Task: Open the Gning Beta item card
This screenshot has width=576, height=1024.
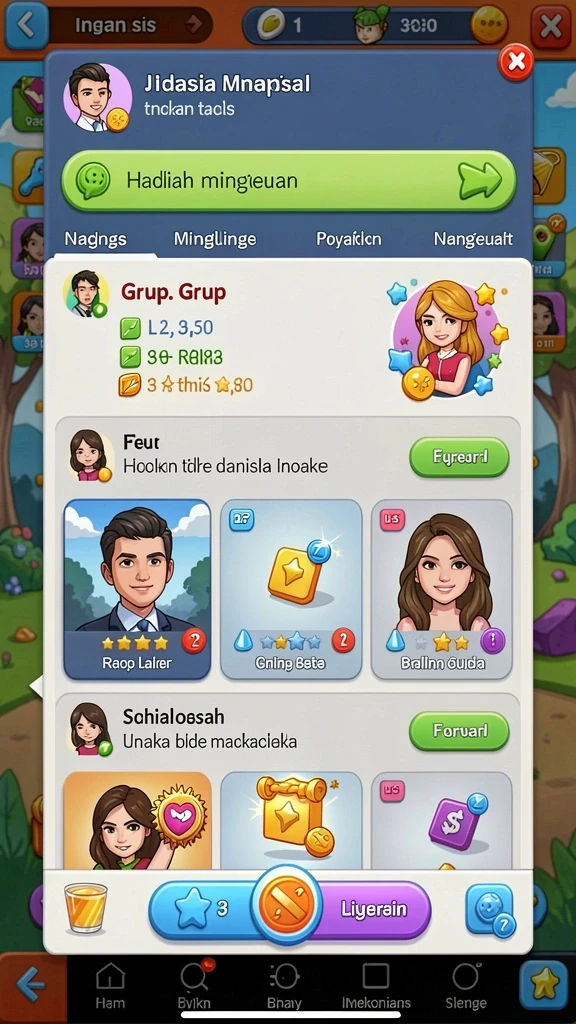Action: click(291, 590)
